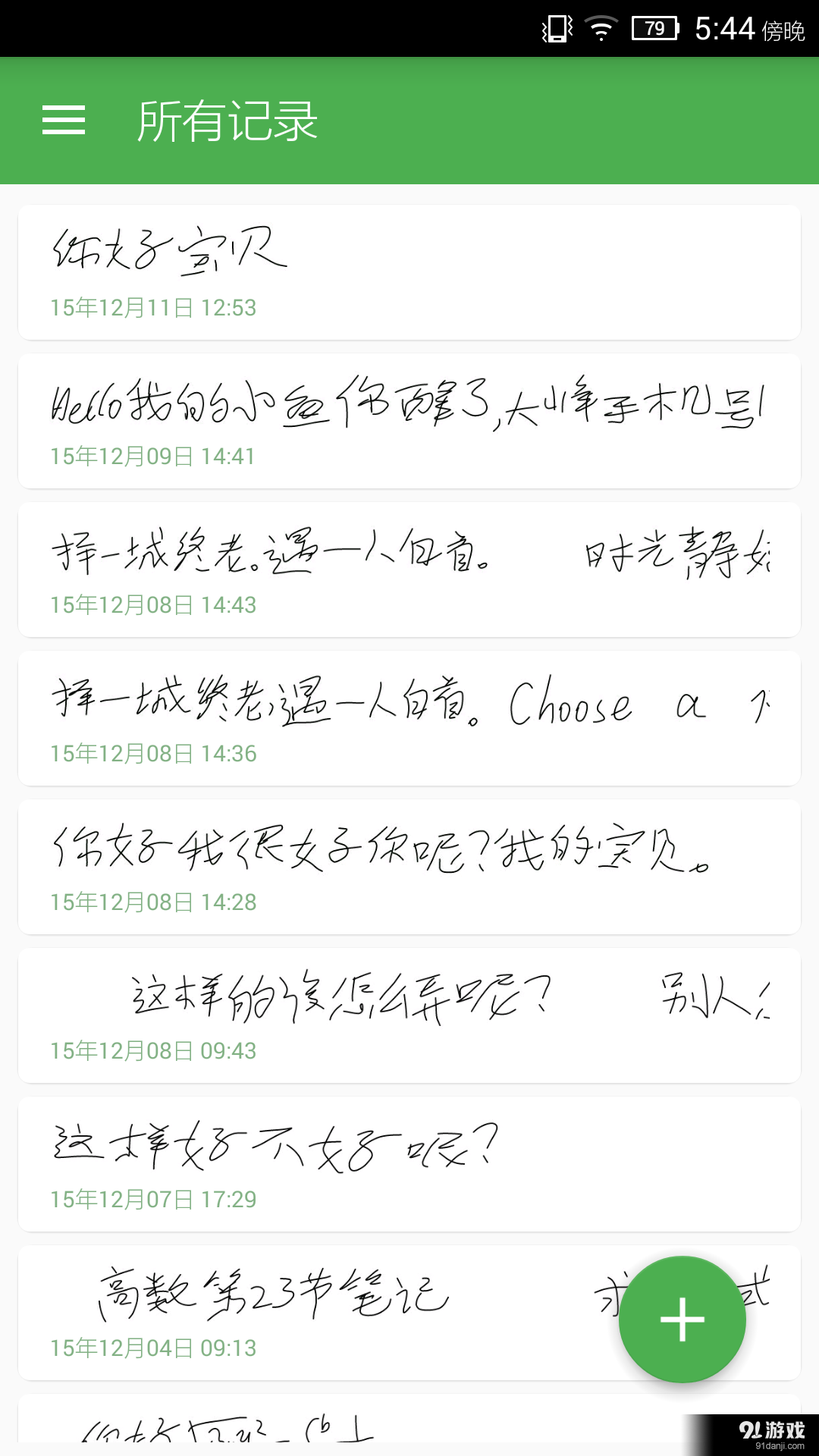Select the note dated 15年12月08日 14:43
The image size is (819, 1456).
(409, 554)
